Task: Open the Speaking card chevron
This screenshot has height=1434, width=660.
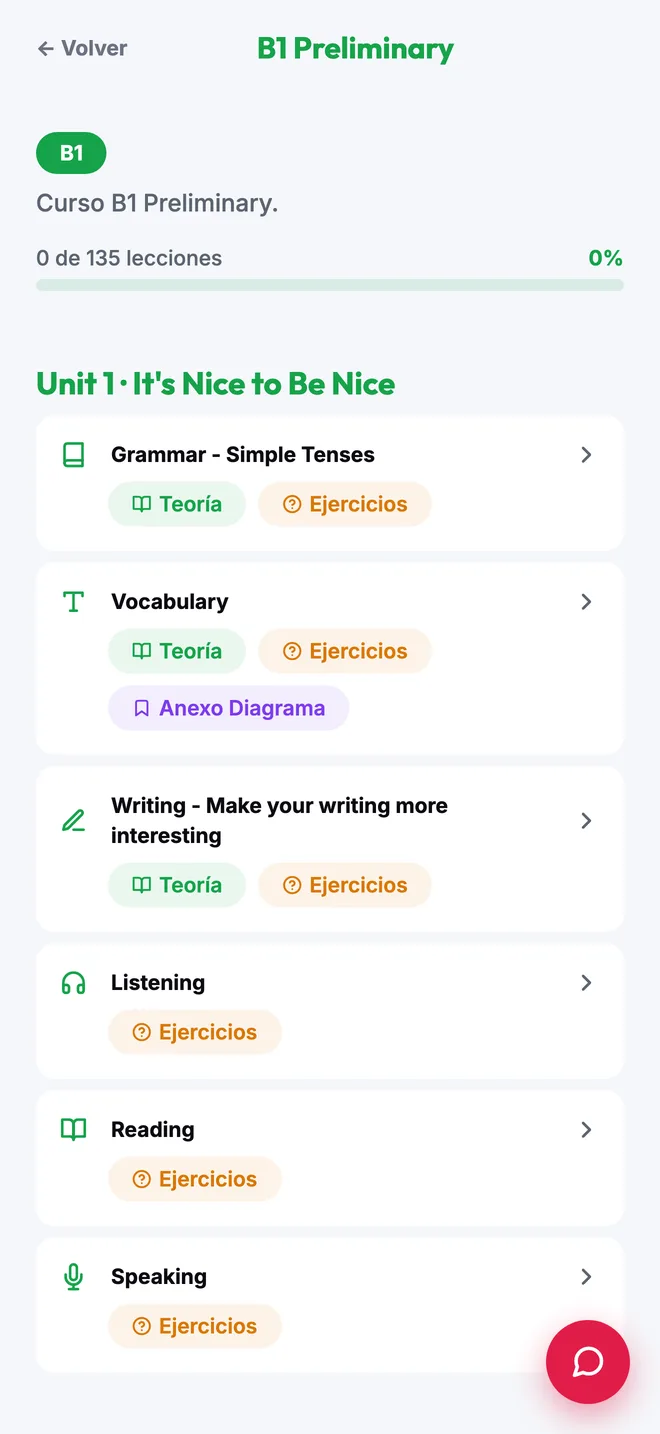Action: [x=587, y=1277]
